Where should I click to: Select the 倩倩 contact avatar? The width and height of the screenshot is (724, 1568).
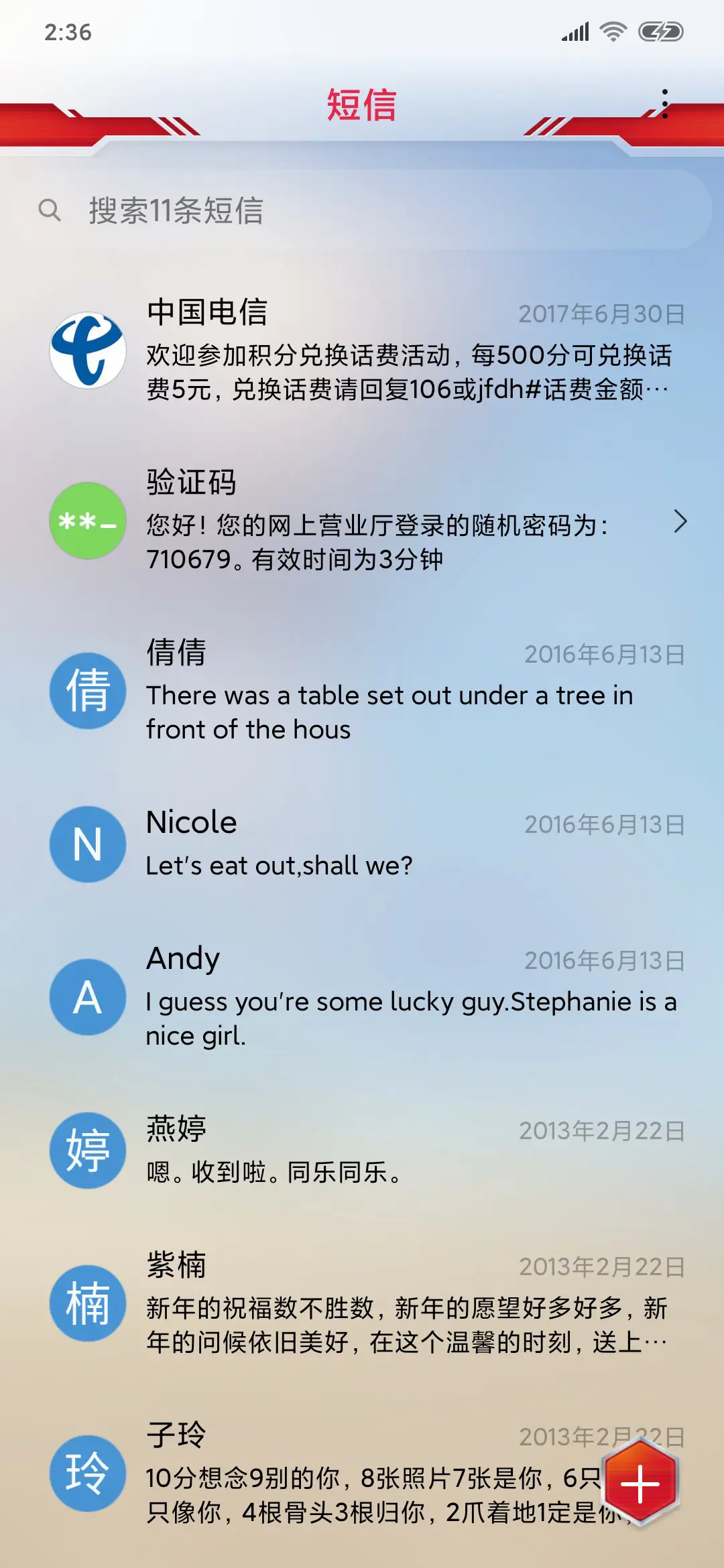click(87, 692)
